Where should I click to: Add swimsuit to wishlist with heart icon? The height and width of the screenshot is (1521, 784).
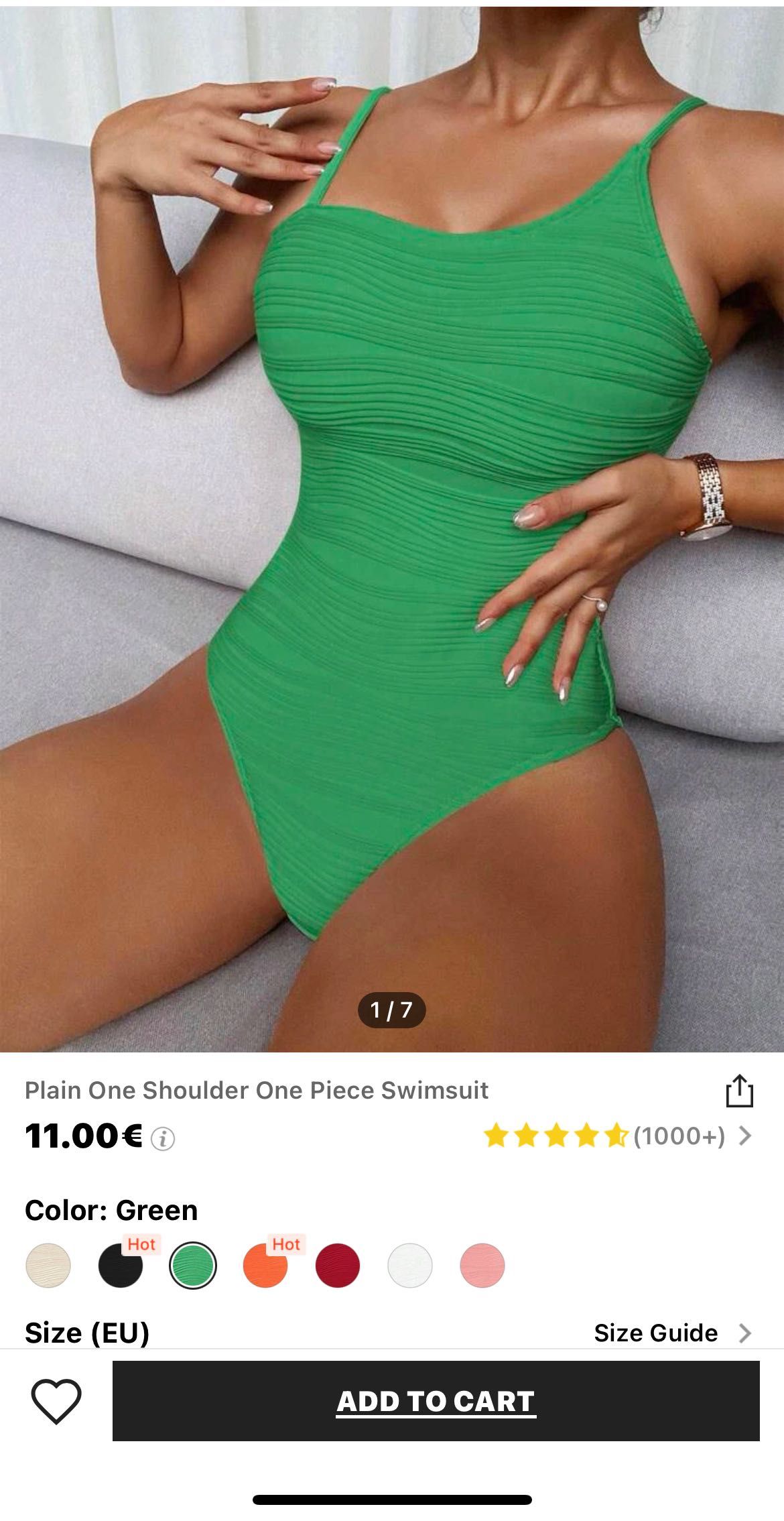click(x=56, y=1401)
